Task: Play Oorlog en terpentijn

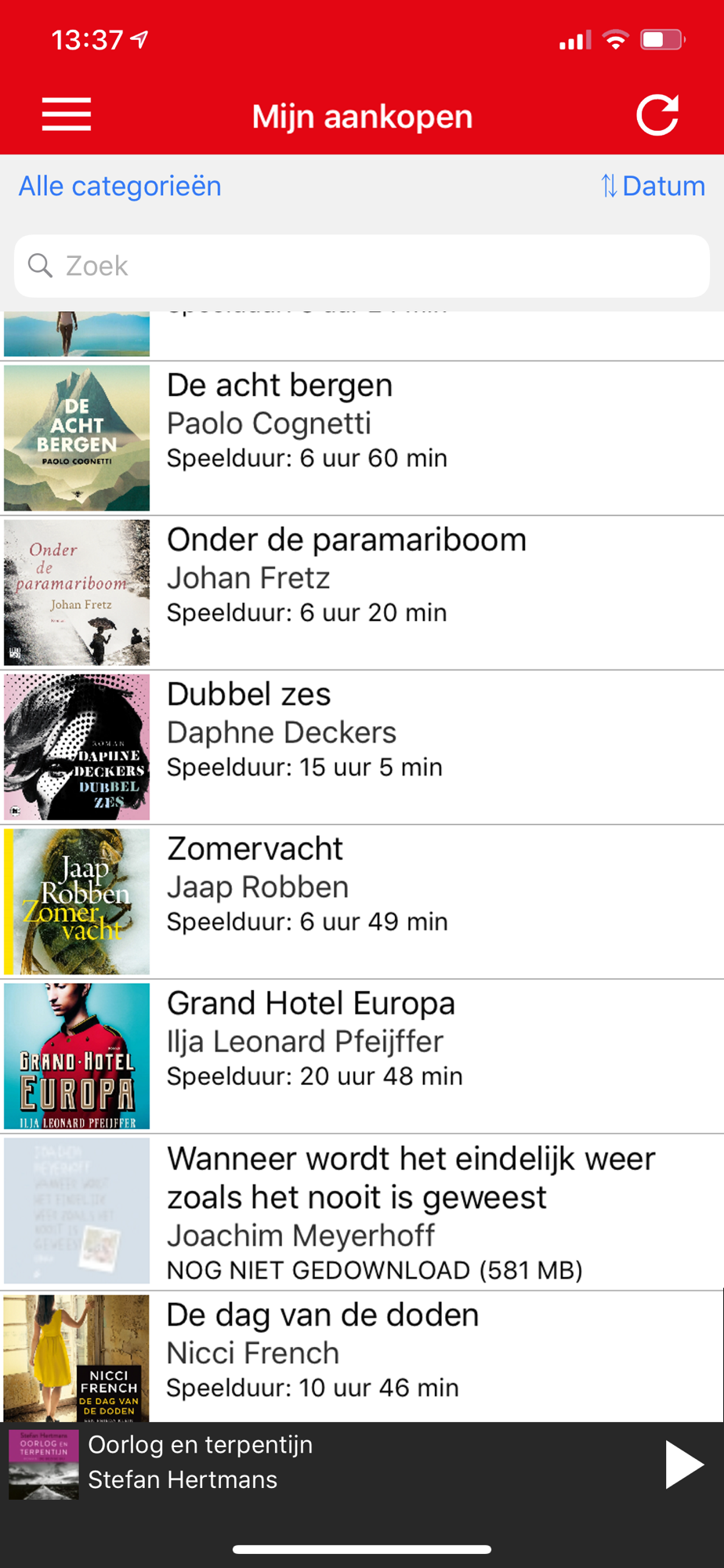Action: pyautogui.click(x=683, y=1464)
